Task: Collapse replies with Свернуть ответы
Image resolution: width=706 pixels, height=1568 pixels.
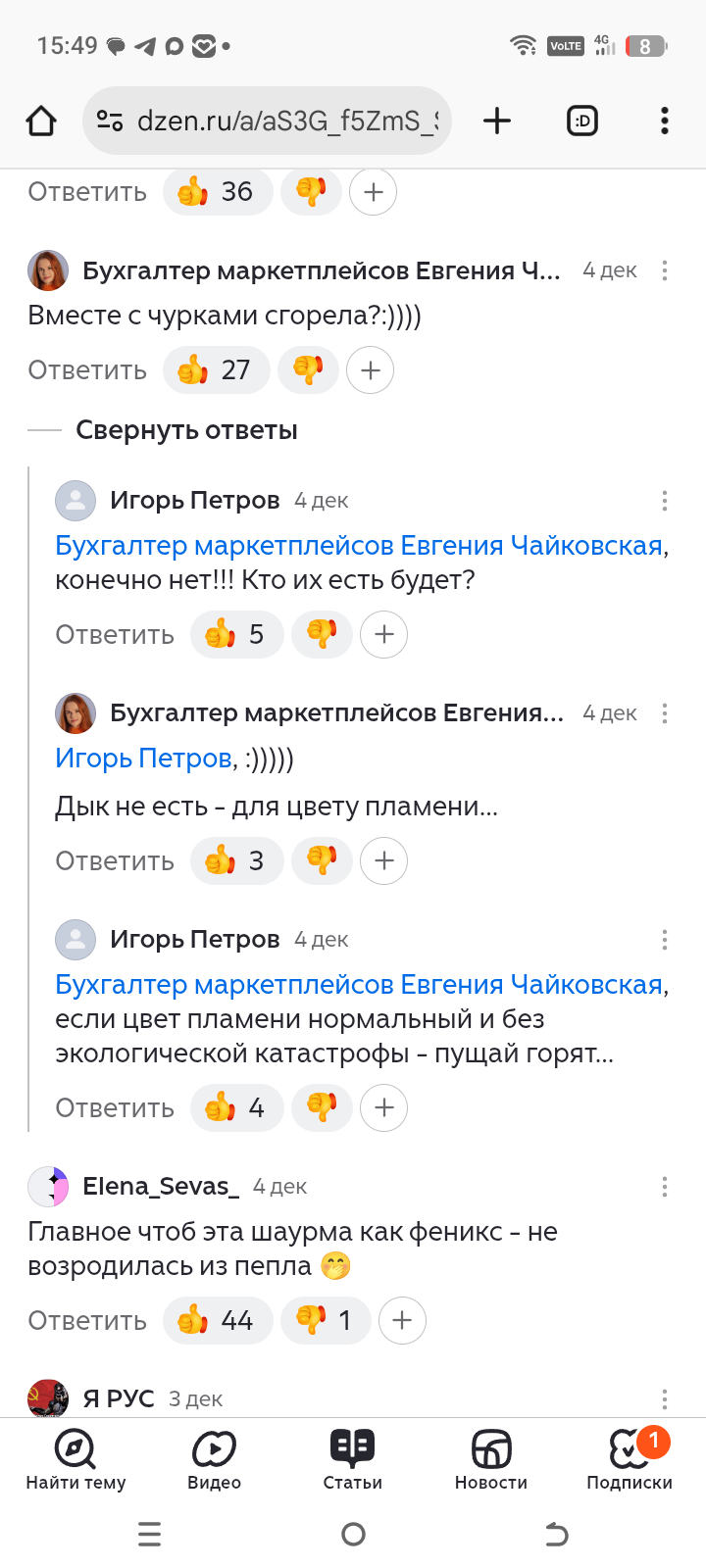Action: 186,430
